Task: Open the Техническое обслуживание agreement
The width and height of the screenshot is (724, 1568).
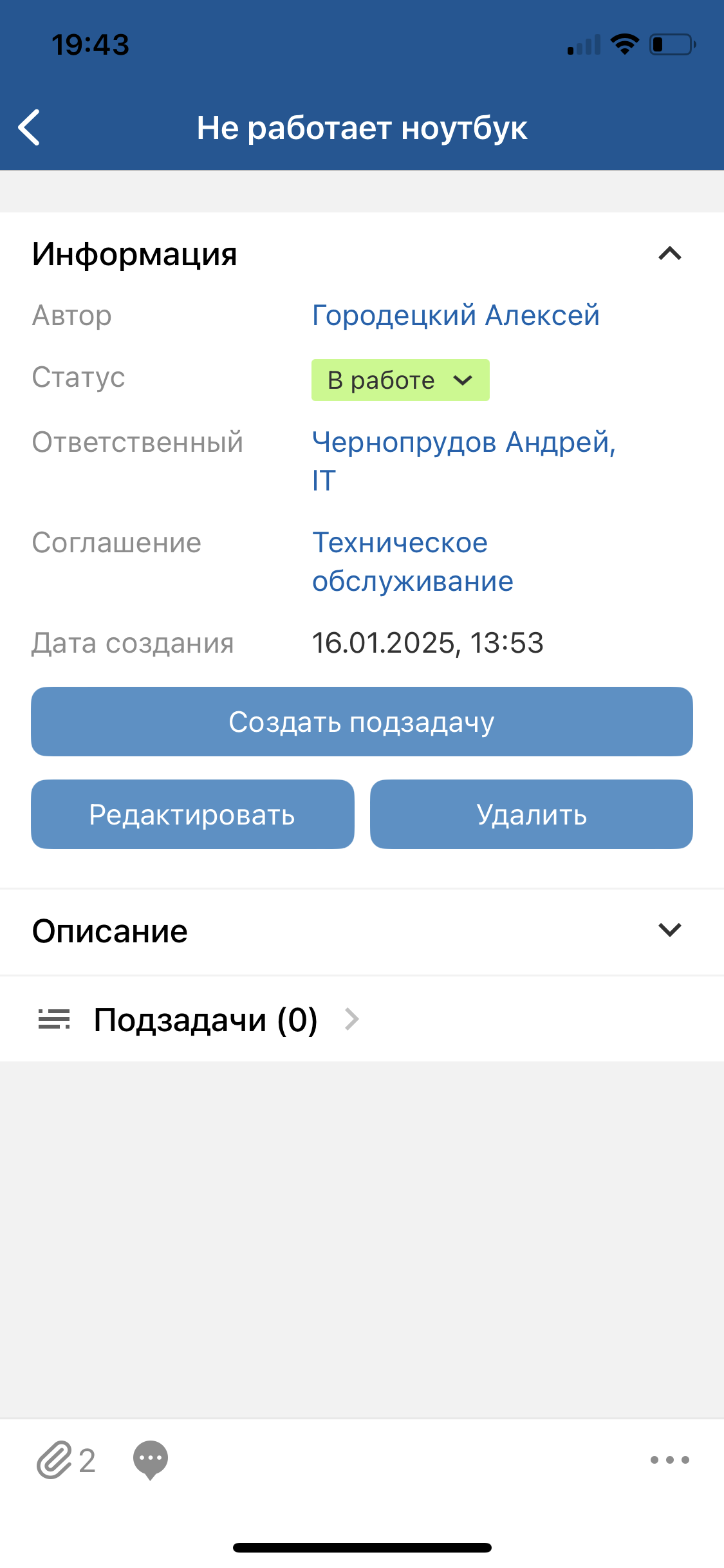Action: tap(412, 561)
